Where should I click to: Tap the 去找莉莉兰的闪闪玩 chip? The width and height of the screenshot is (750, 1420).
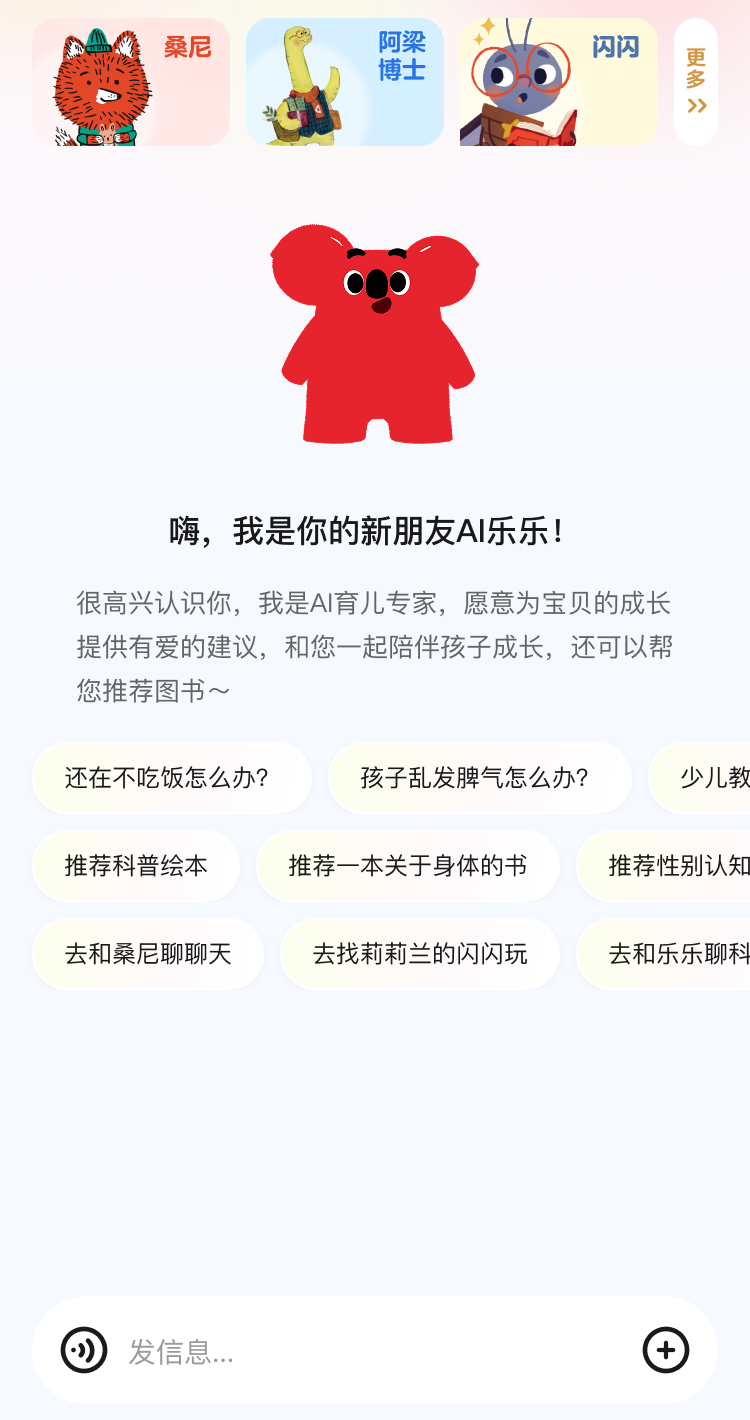click(x=420, y=954)
